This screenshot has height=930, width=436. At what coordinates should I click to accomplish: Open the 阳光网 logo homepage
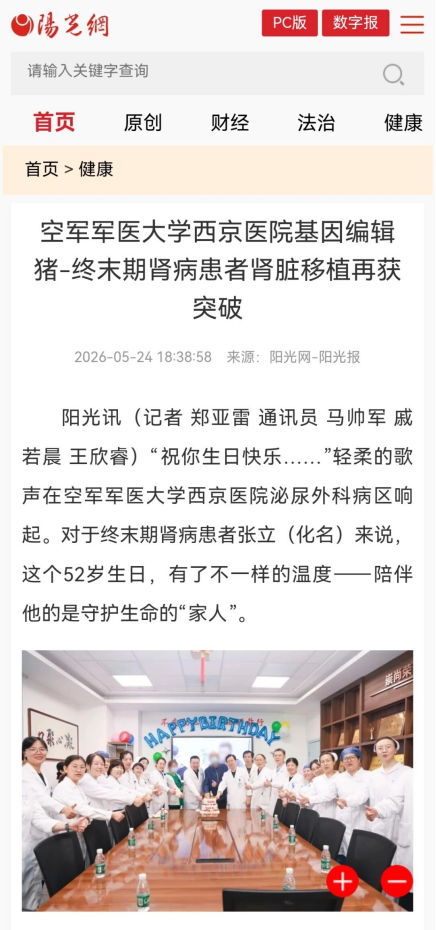60,25
